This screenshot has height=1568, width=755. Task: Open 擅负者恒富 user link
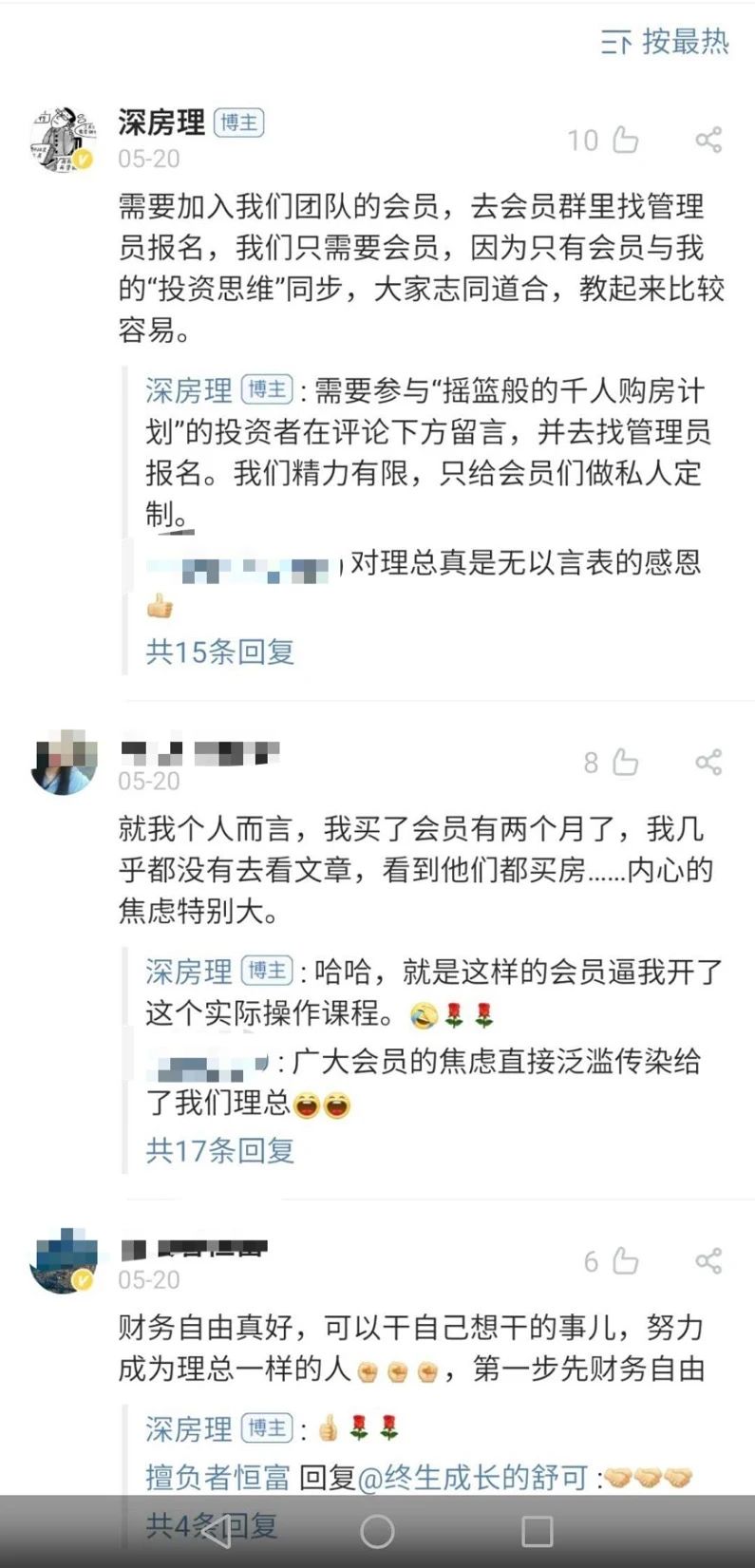217,1477
